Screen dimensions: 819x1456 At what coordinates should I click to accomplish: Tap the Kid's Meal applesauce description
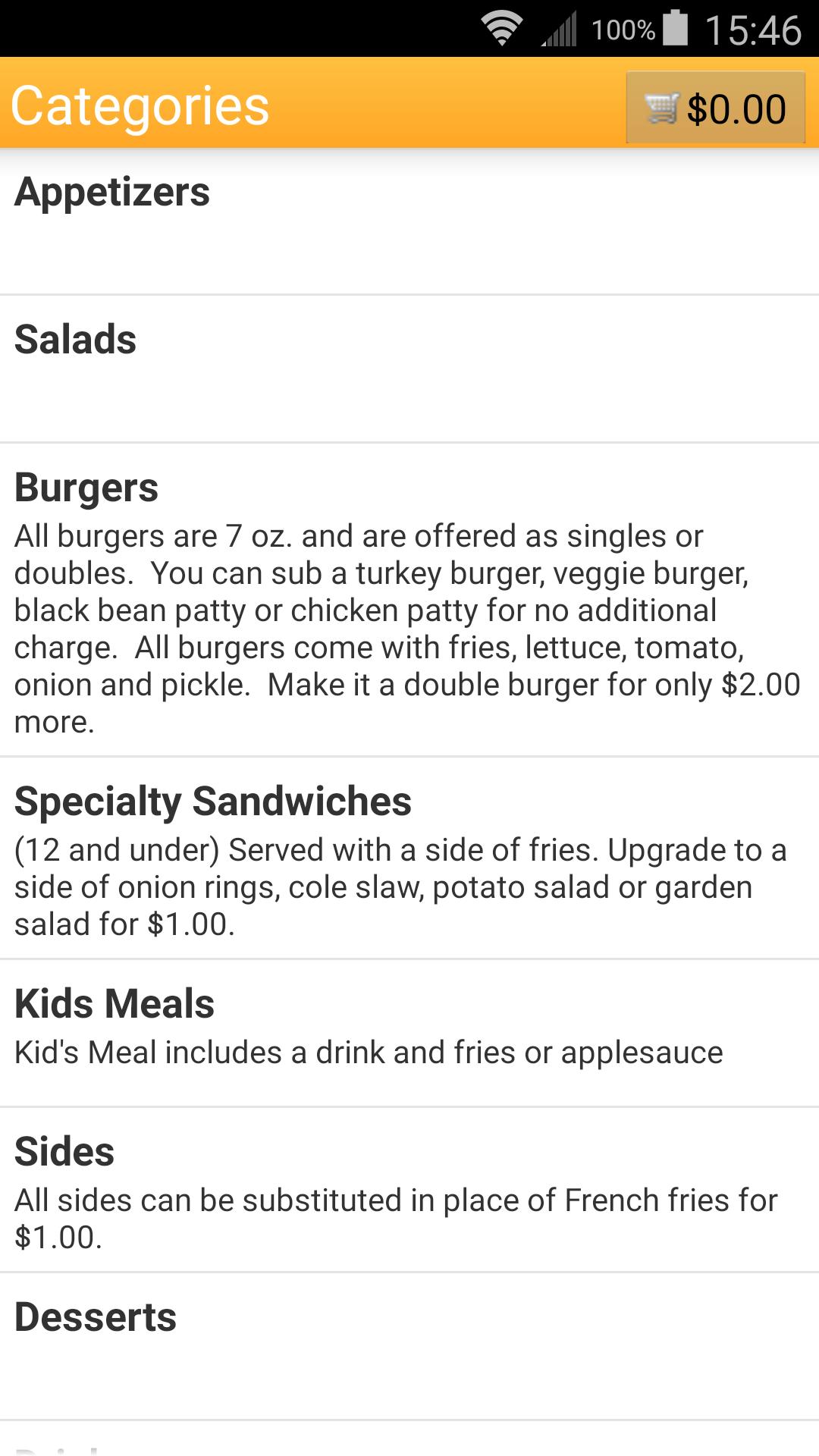(369, 1051)
